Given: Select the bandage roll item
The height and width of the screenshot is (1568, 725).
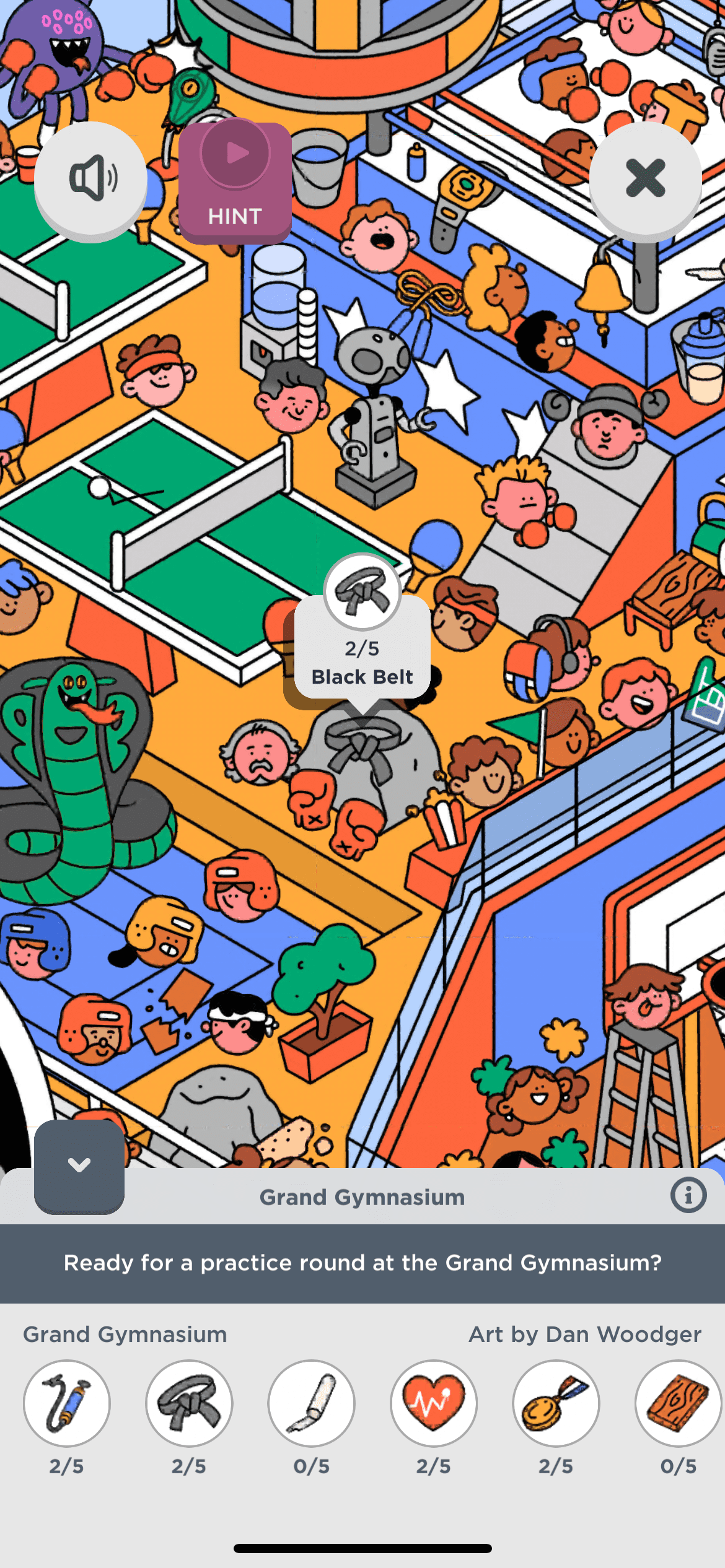Looking at the screenshot, I should [311, 1403].
